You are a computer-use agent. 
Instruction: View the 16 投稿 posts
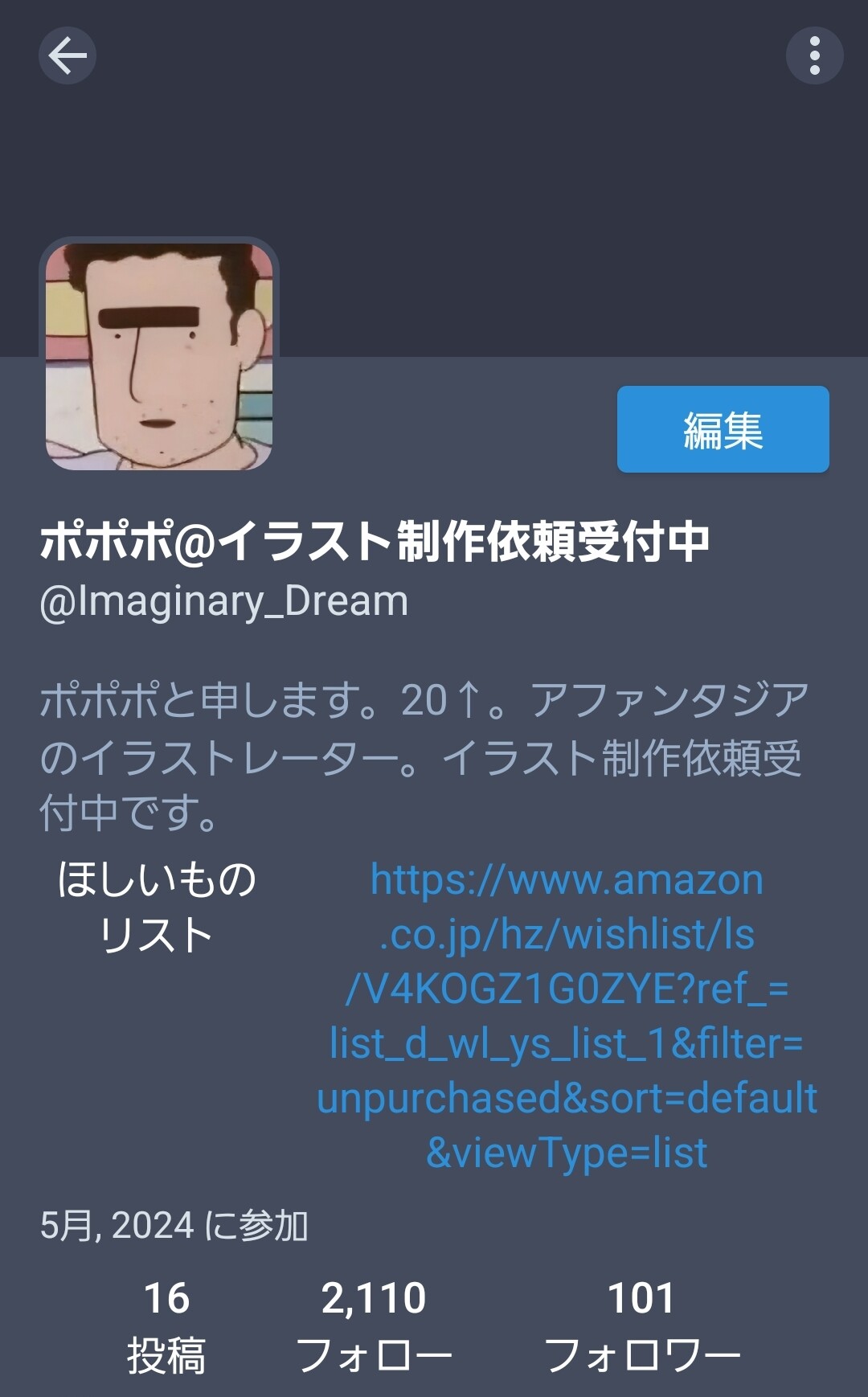click(166, 1326)
